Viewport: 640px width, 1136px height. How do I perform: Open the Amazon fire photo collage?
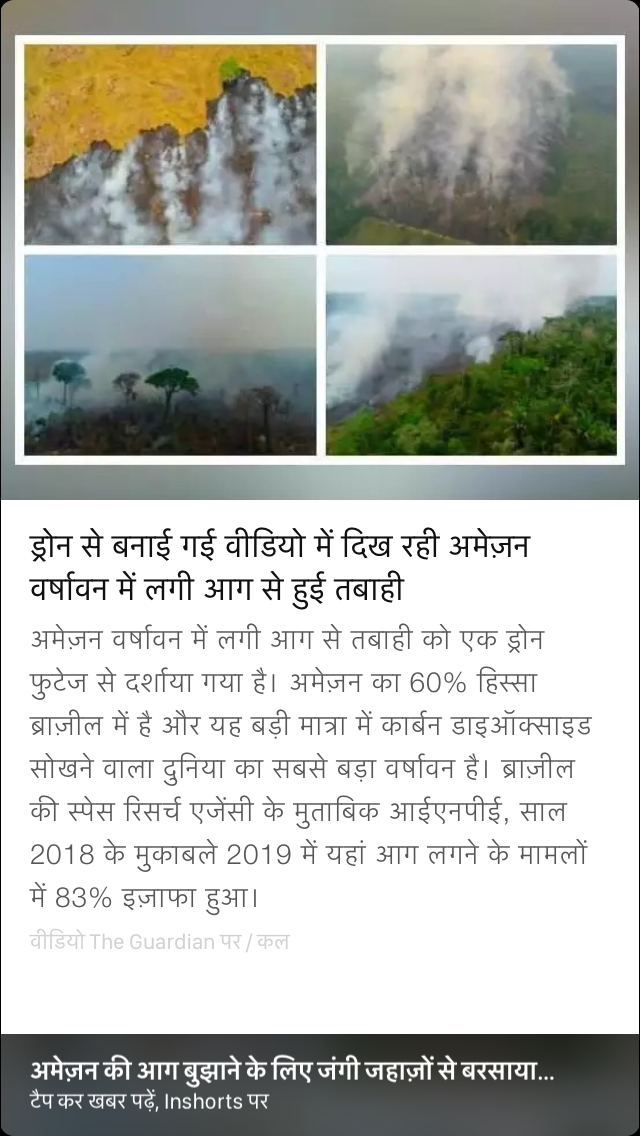(320, 249)
